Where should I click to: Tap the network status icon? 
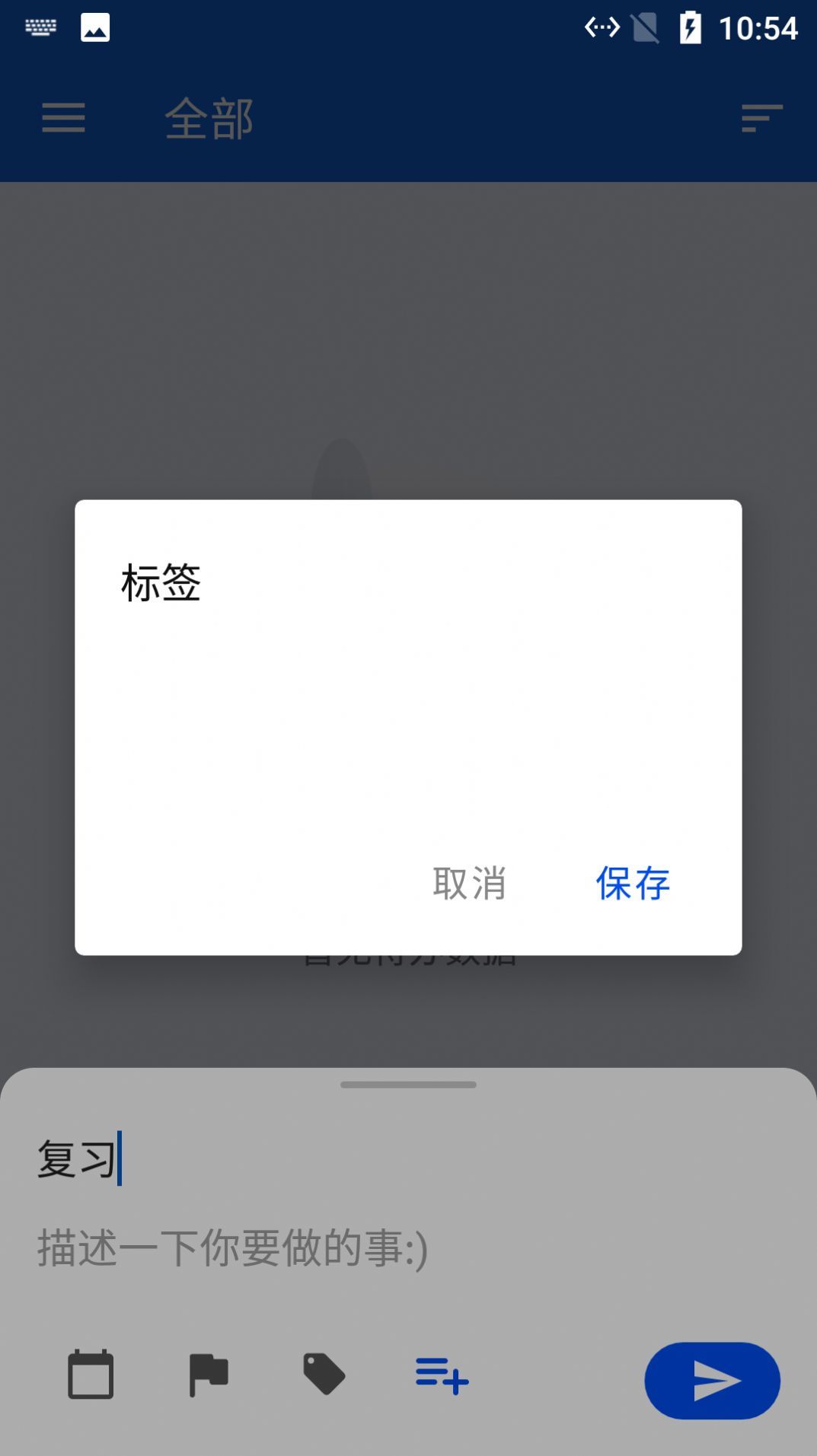click(x=602, y=27)
